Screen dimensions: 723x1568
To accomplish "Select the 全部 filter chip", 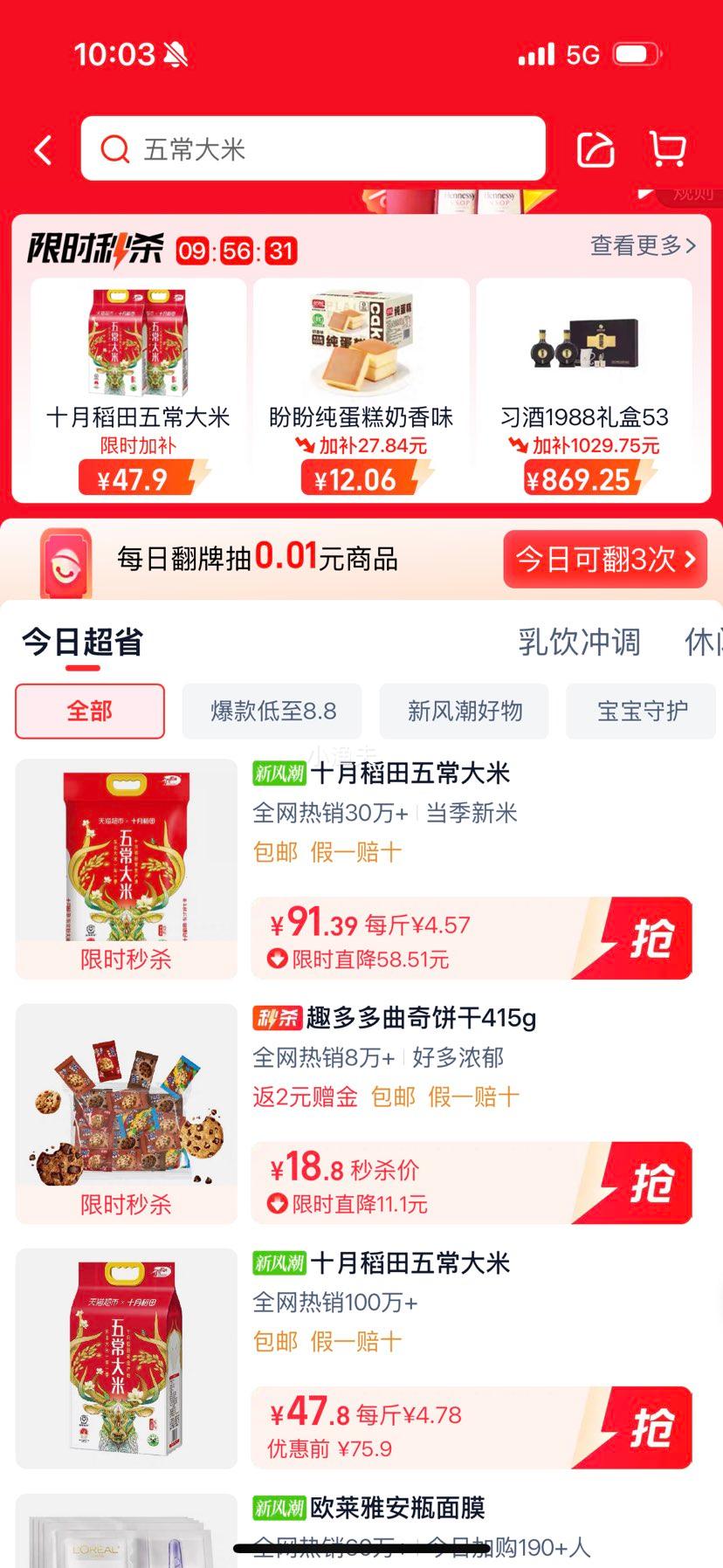I will pos(89,712).
